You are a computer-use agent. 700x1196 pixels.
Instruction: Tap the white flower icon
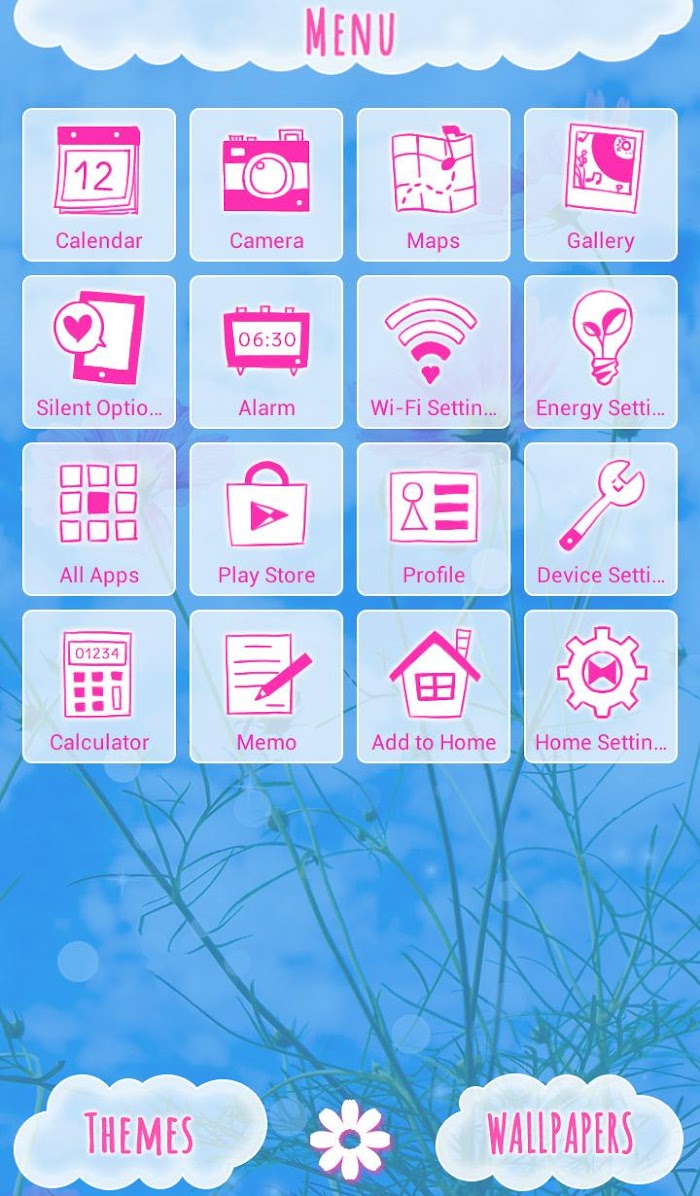pos(350,1140)
